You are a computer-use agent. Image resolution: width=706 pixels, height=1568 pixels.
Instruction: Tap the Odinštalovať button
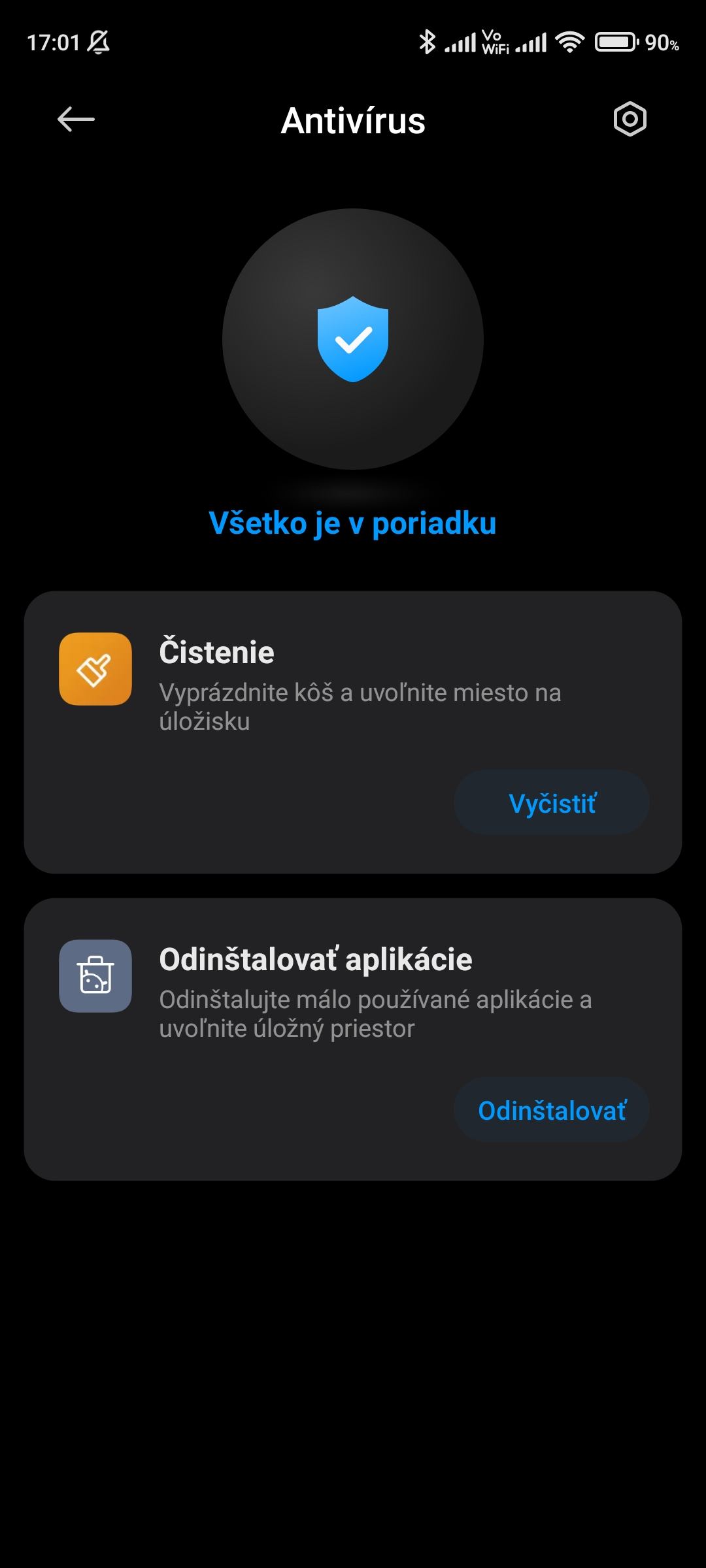[552, 1110]
